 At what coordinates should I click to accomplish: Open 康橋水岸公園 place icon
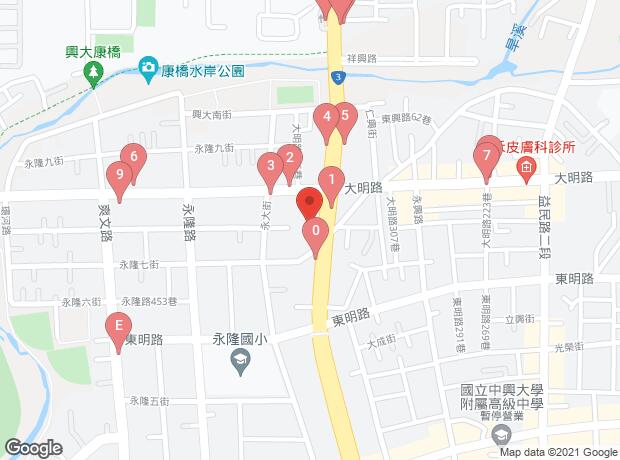[x=147, y=67]
